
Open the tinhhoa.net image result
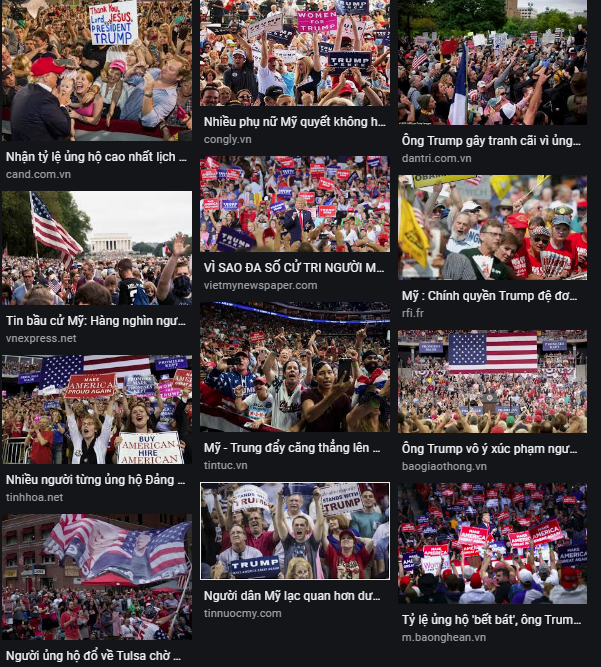96,408
